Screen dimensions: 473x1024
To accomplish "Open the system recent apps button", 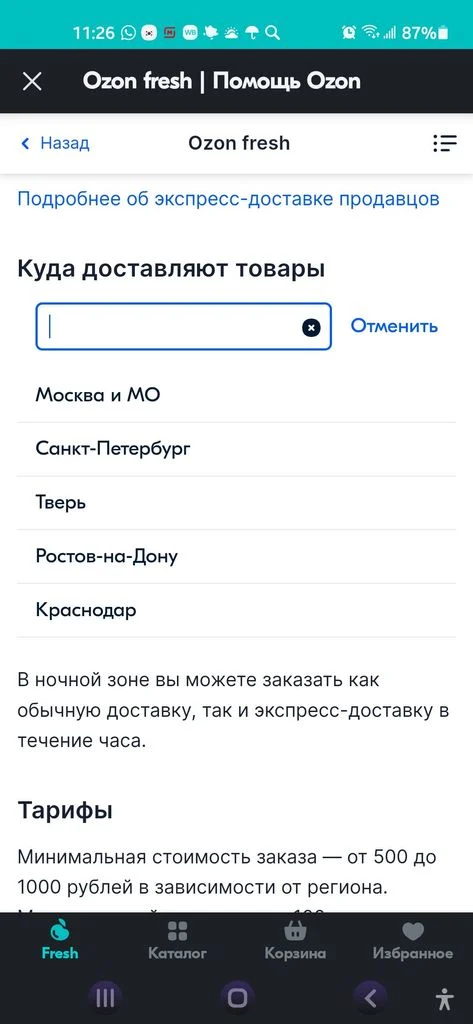I will [105, 998].
